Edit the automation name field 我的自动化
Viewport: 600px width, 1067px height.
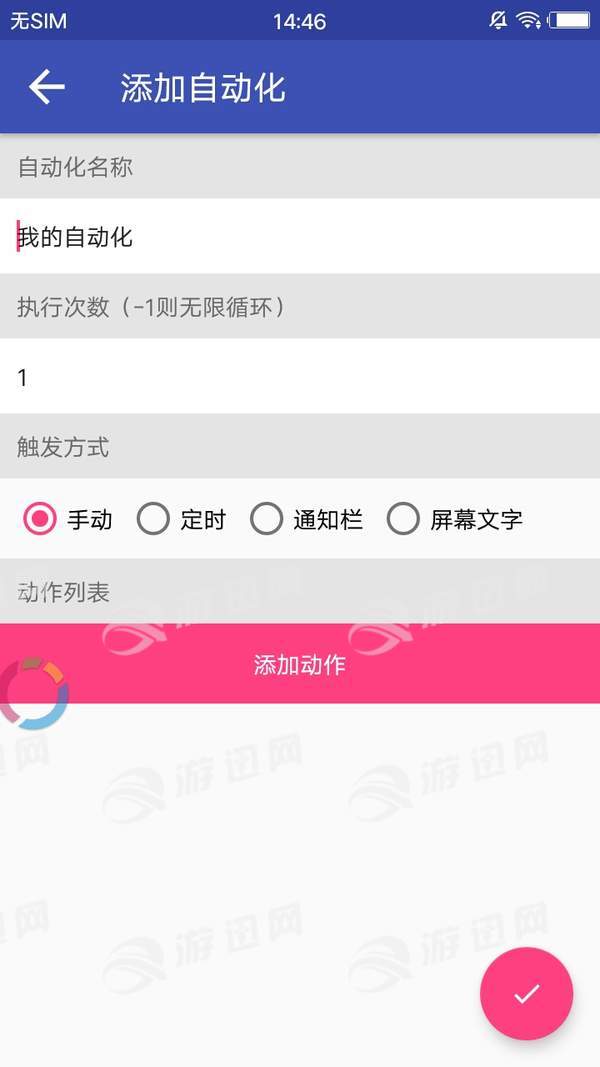300,237
